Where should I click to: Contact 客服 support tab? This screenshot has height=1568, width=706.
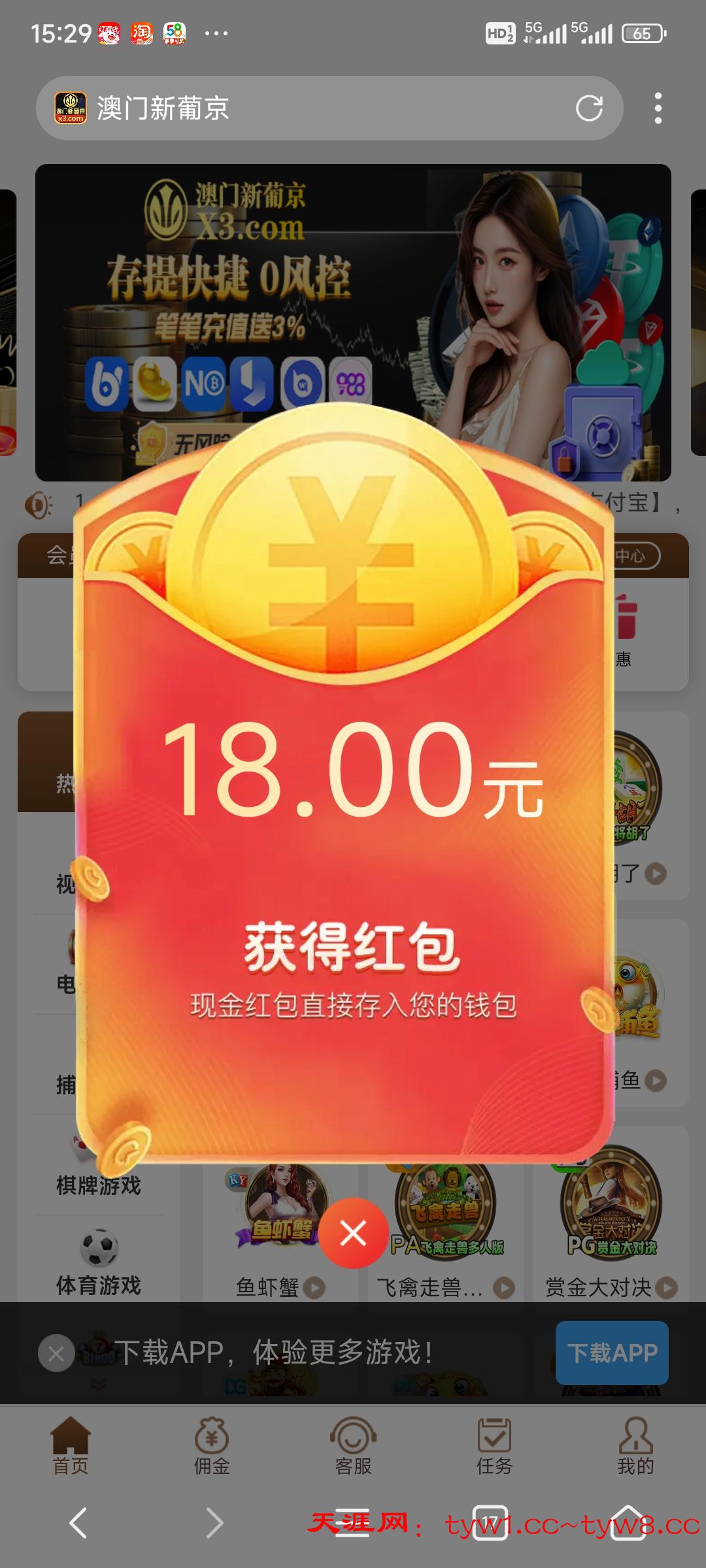tap(353, 1446)
